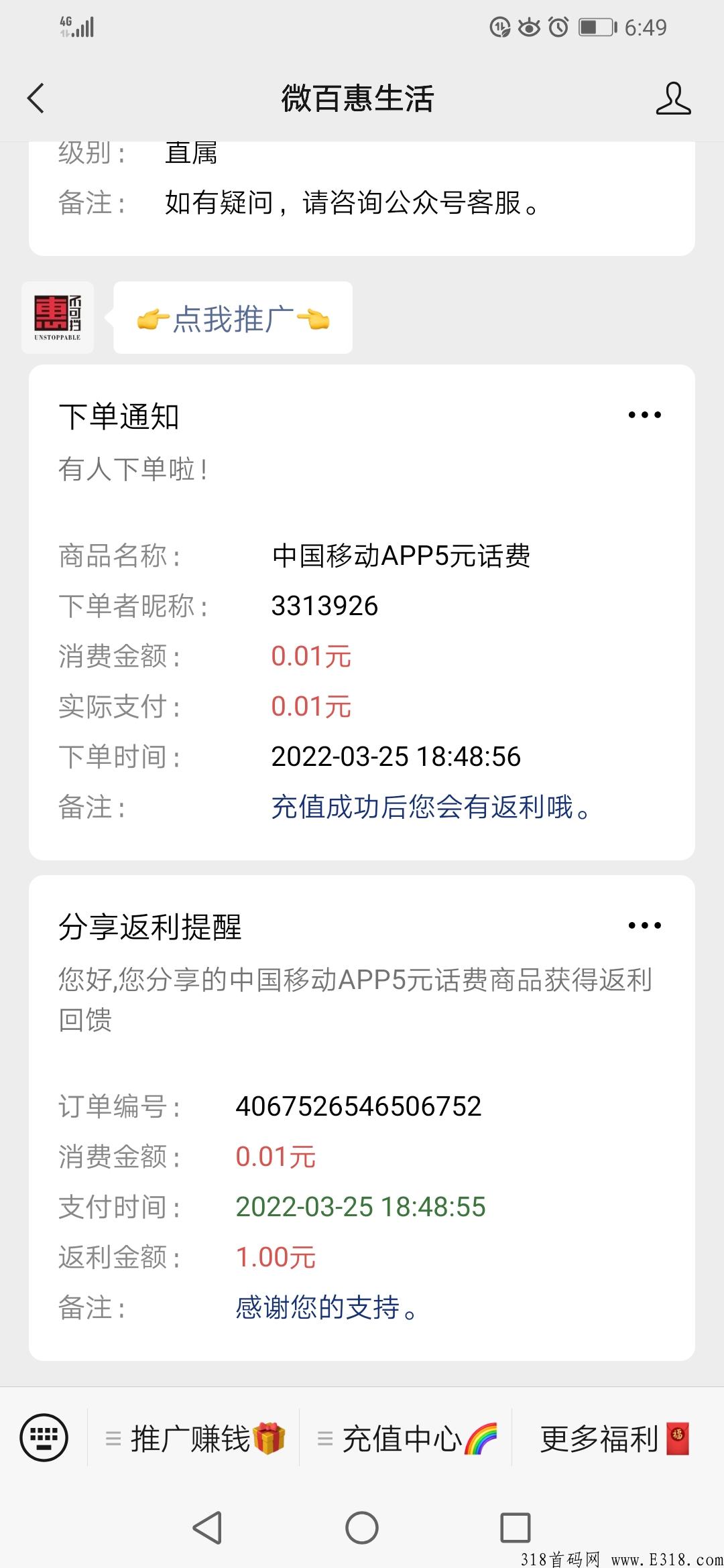Go back from the 微百惠生活 chat
Viewport: 724px width, 1568px height.
pyautogui.click(x=36, y=99)
